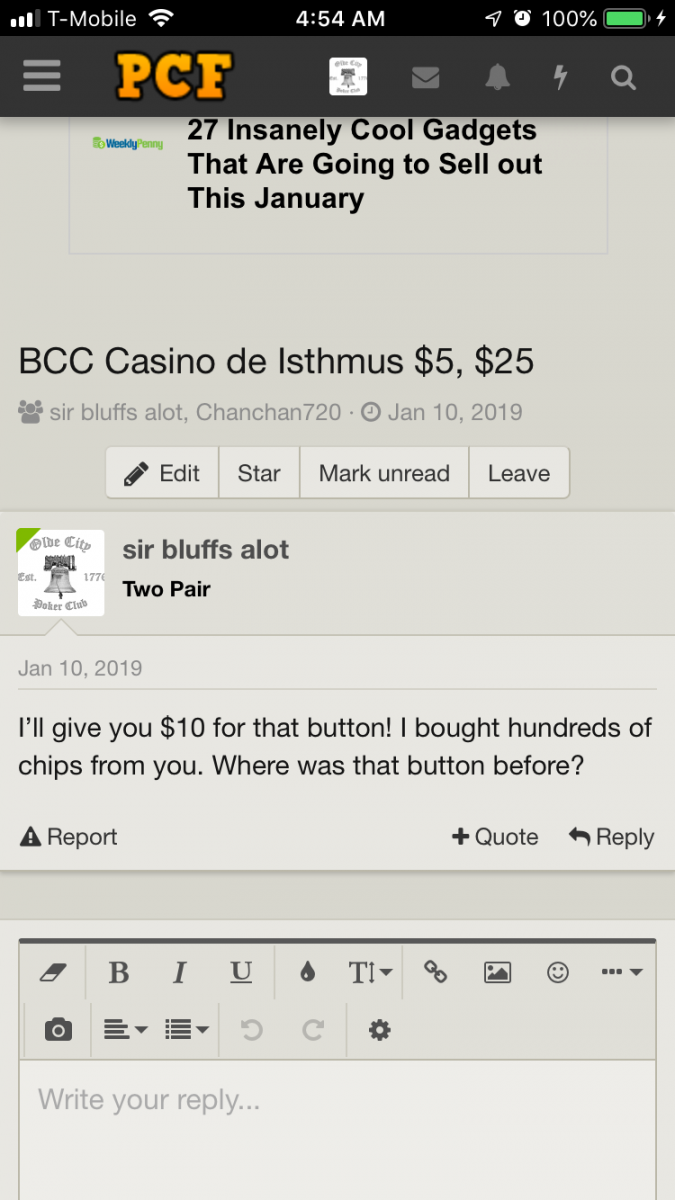Leave the conversation
Viewport: 675px width, 1200px height.
click(x=519, y=473)
